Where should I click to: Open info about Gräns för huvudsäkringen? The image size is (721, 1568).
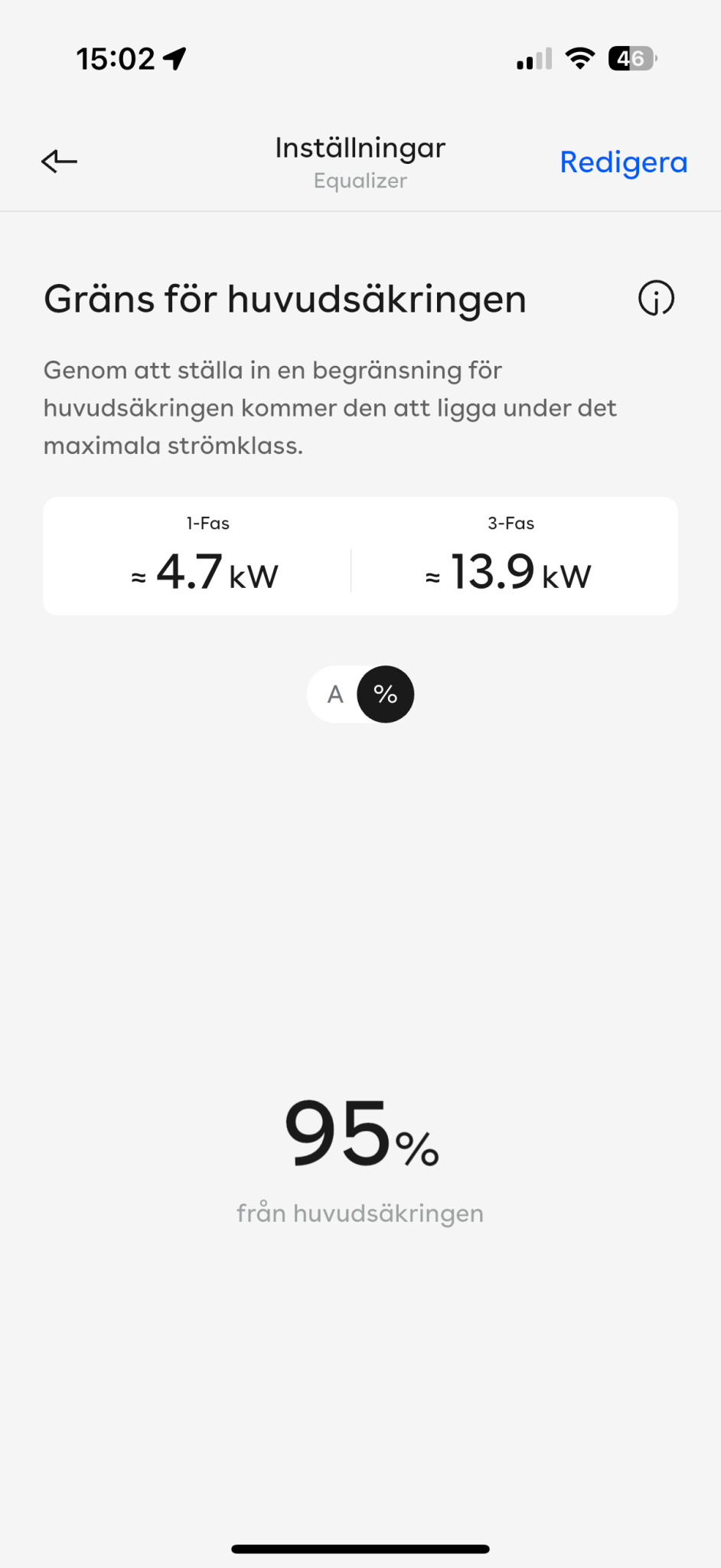click(x=656, y=298)
